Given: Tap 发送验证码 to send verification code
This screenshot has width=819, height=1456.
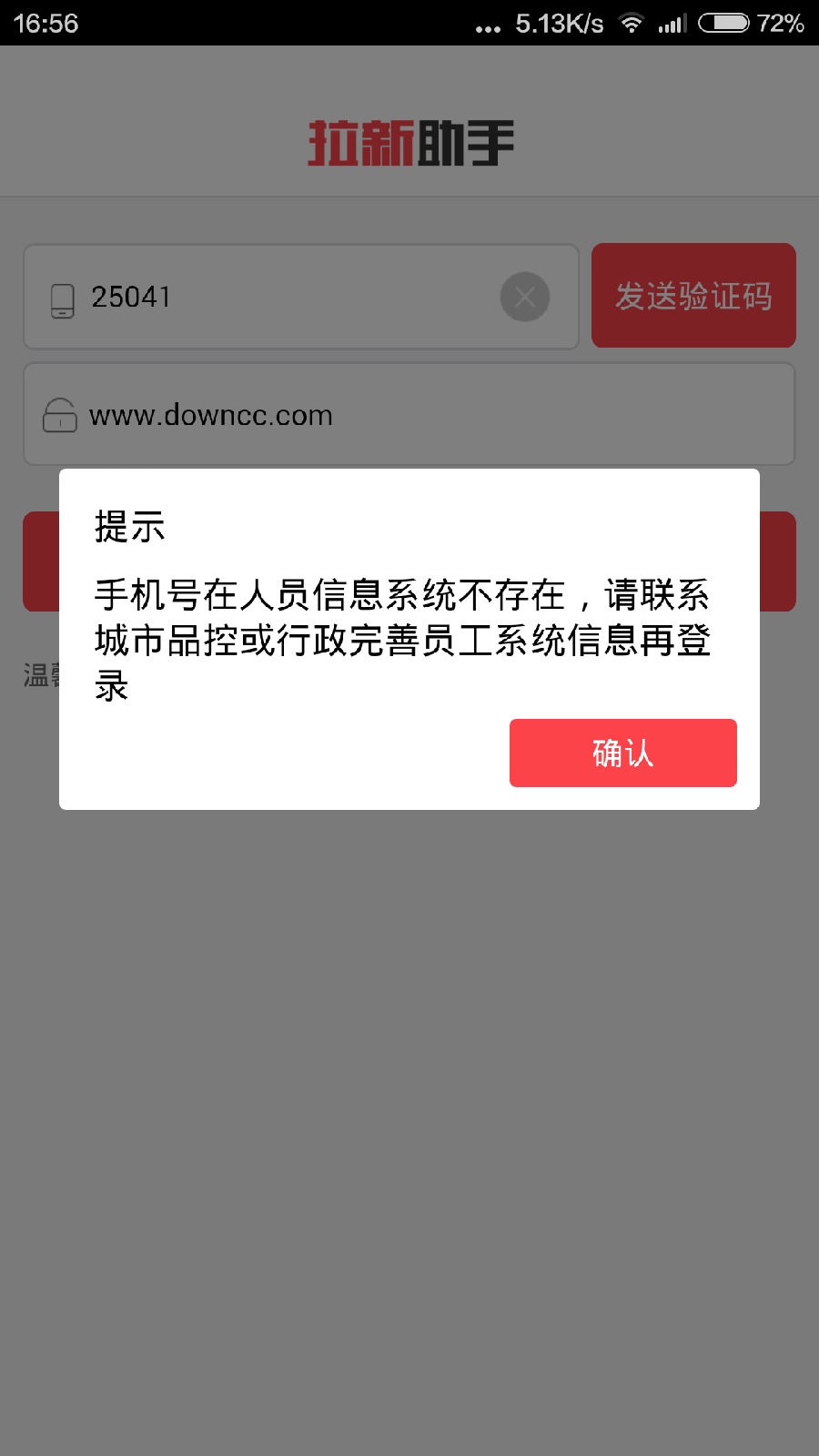Looking at the screenshot, I should coord(693,296).
